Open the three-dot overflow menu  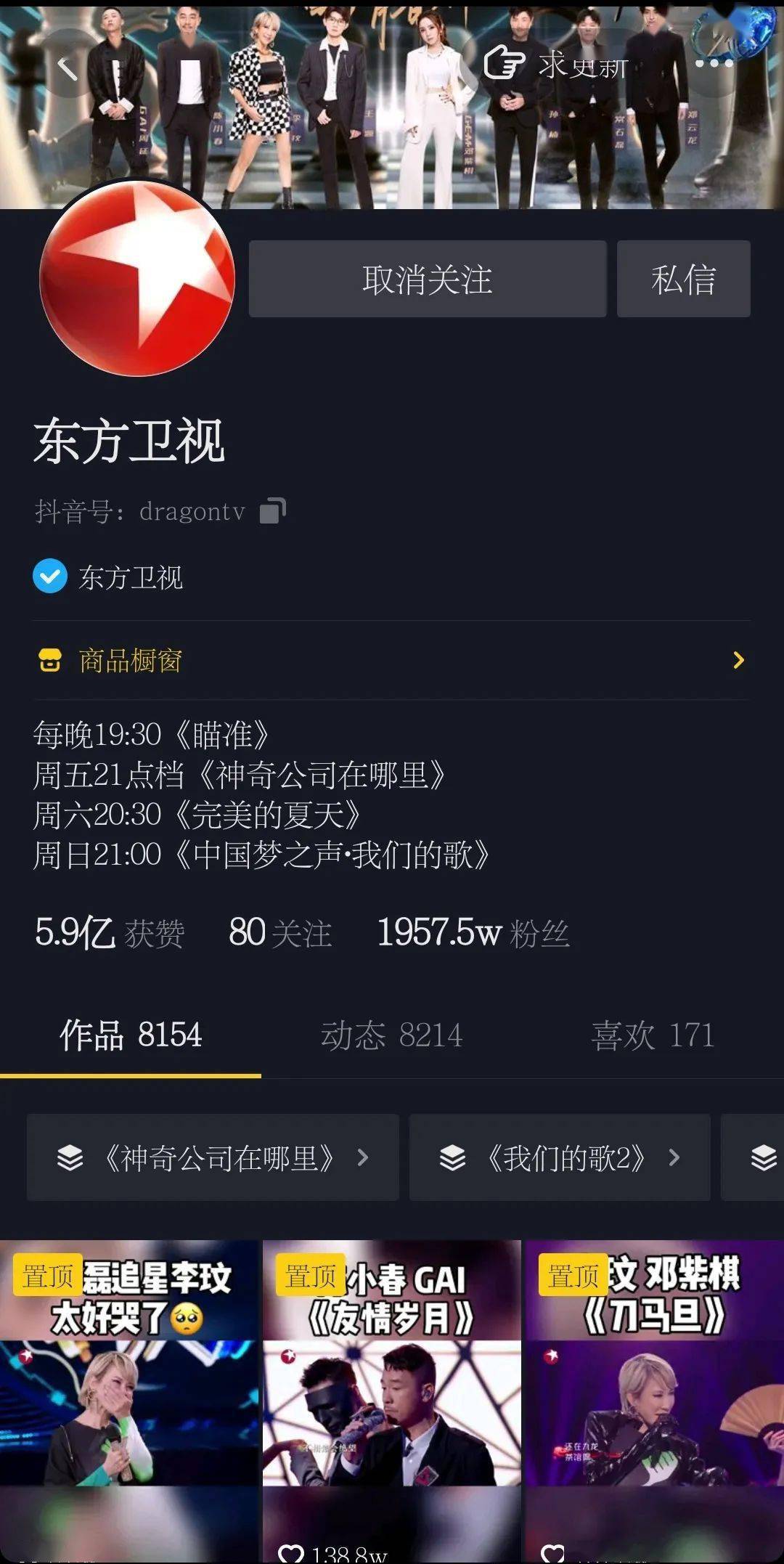(x=714, y=64)
